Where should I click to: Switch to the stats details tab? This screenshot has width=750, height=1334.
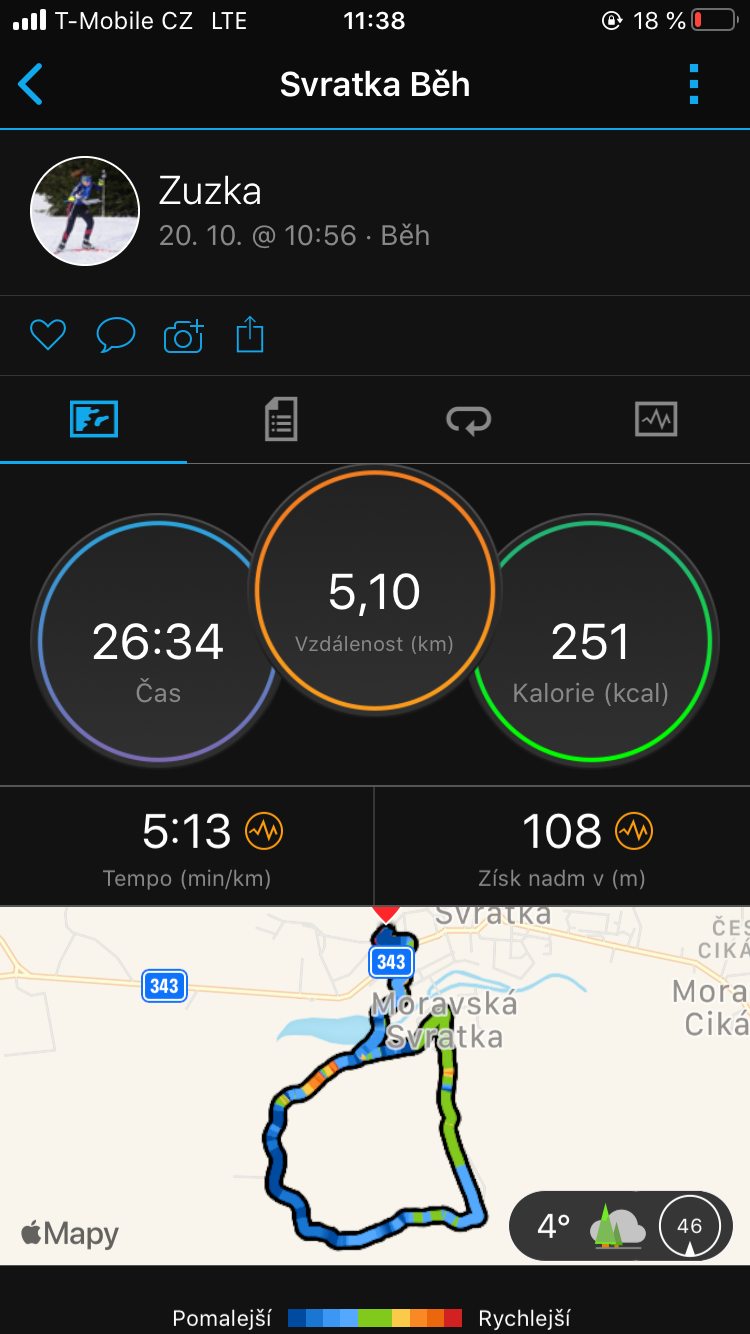(281, 419)
